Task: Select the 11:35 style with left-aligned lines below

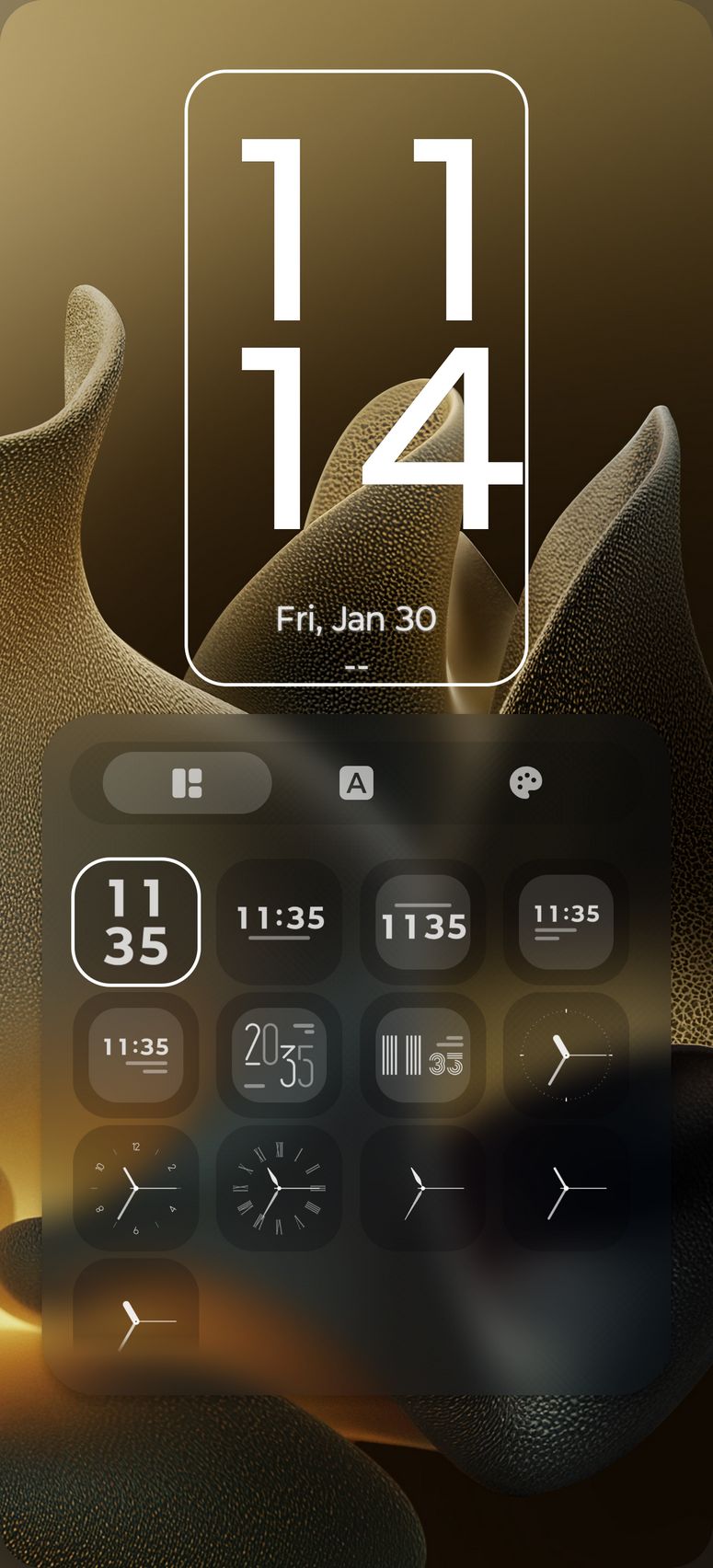Action: (x=566, y=922)
